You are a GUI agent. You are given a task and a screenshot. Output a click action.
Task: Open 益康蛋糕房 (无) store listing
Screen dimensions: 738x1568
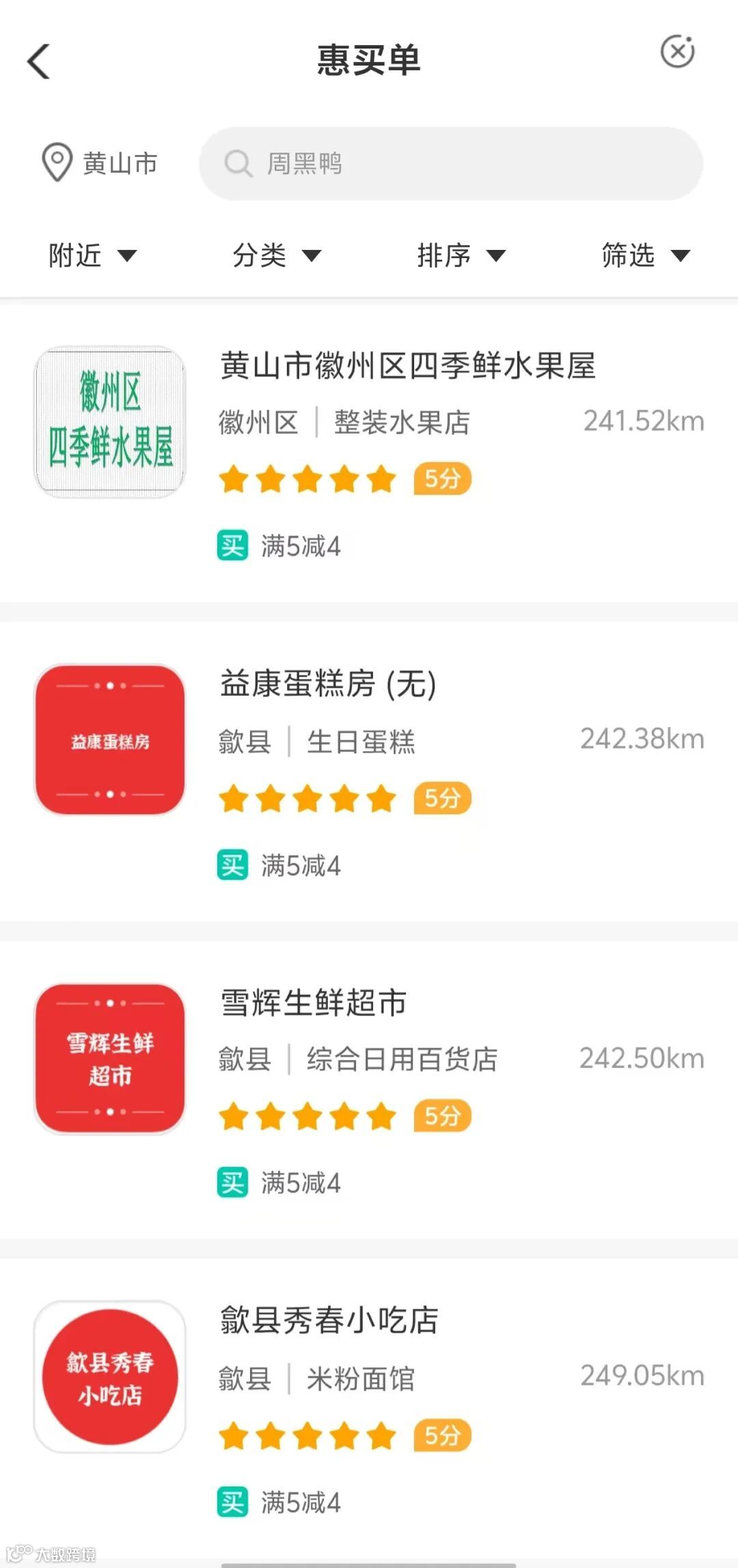click(328, 684)
